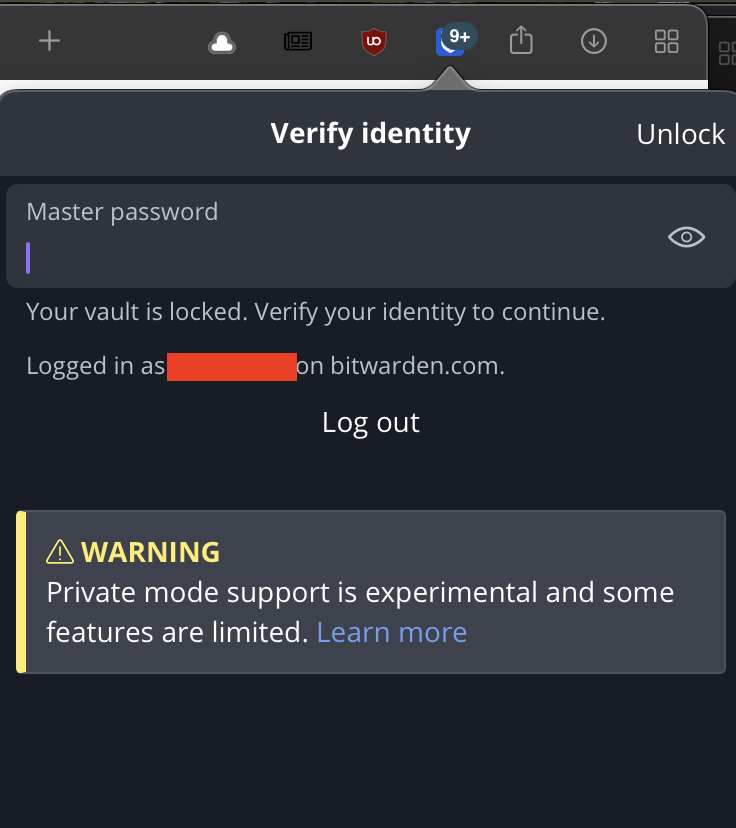Open the Bitwarden extension icon
The width and height of the screenshot is (736, 828).
click(452, 41)
